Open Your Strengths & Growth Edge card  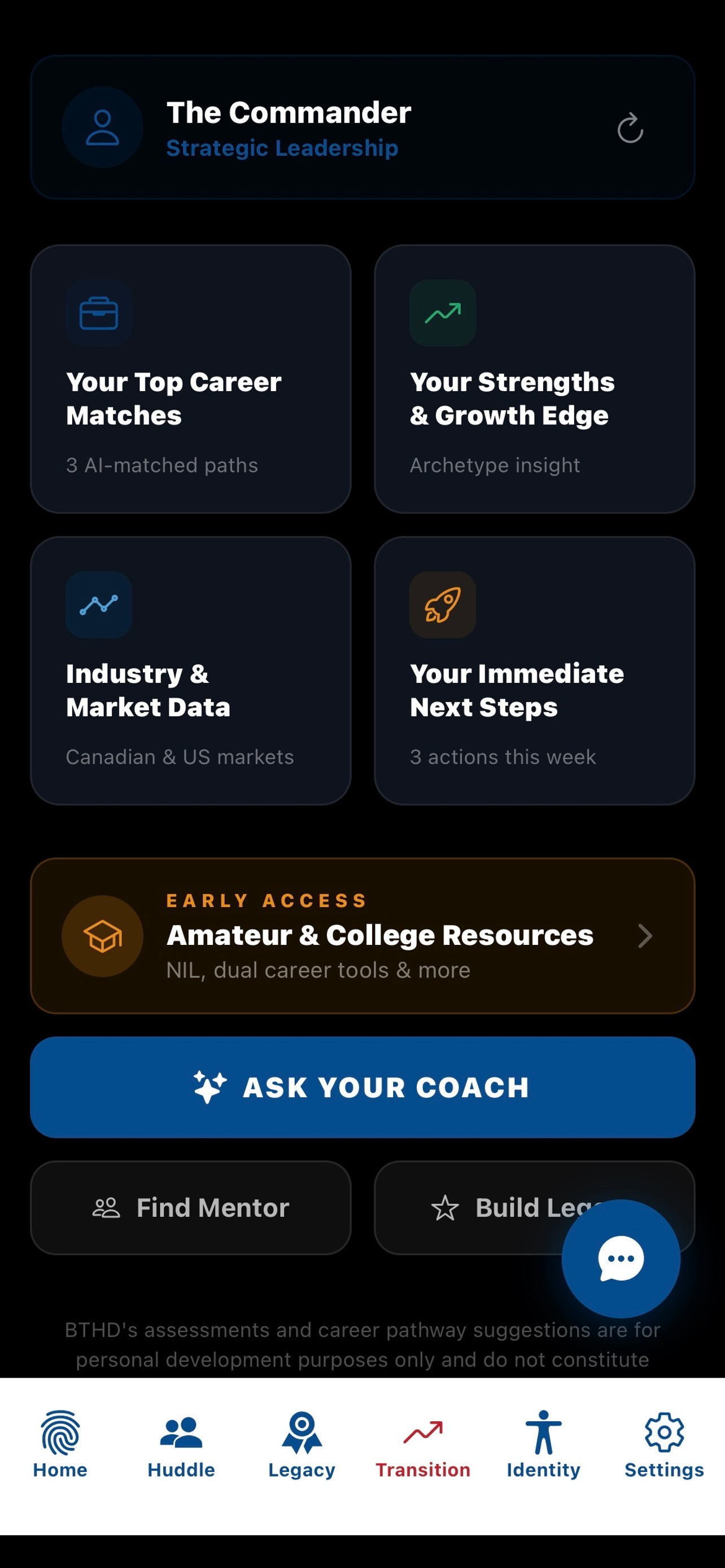click(x=535, y=379)
